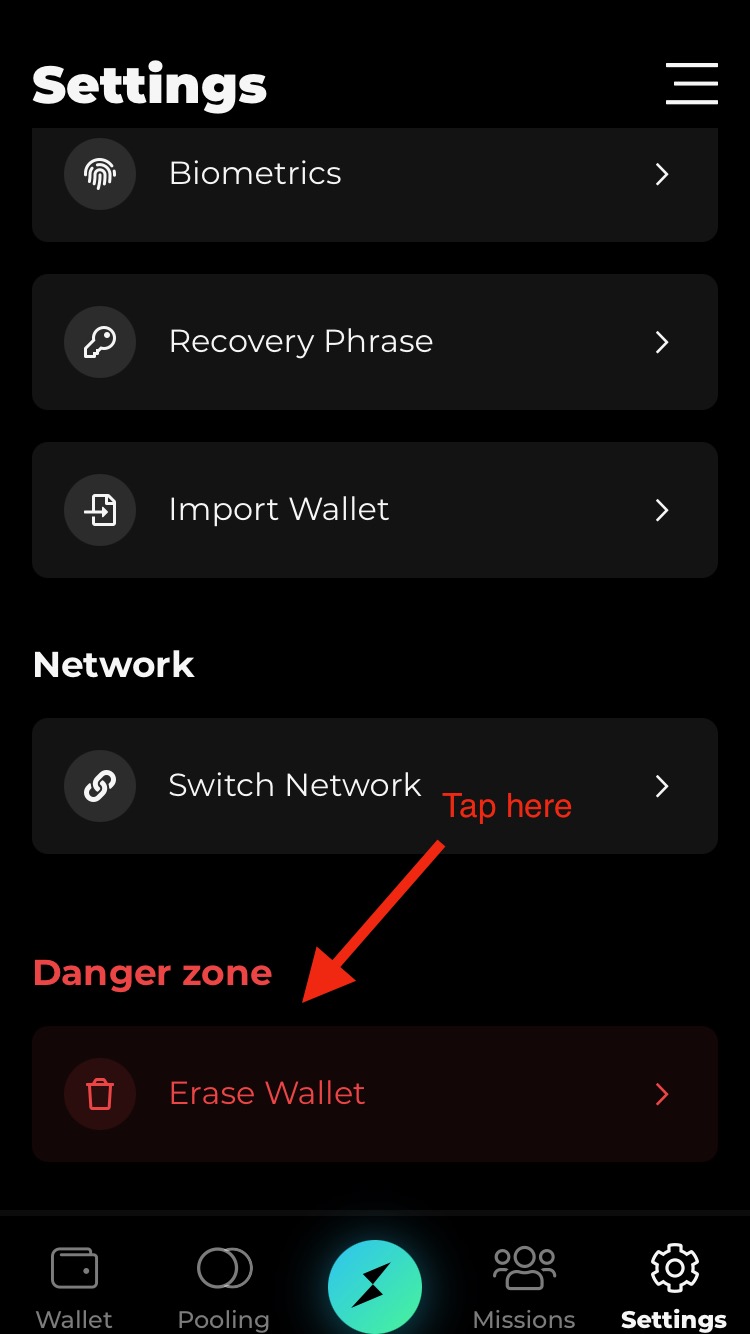Tap the center lightning bolt button
Screen dimensions: 750x1334
tap(375, 1287)
